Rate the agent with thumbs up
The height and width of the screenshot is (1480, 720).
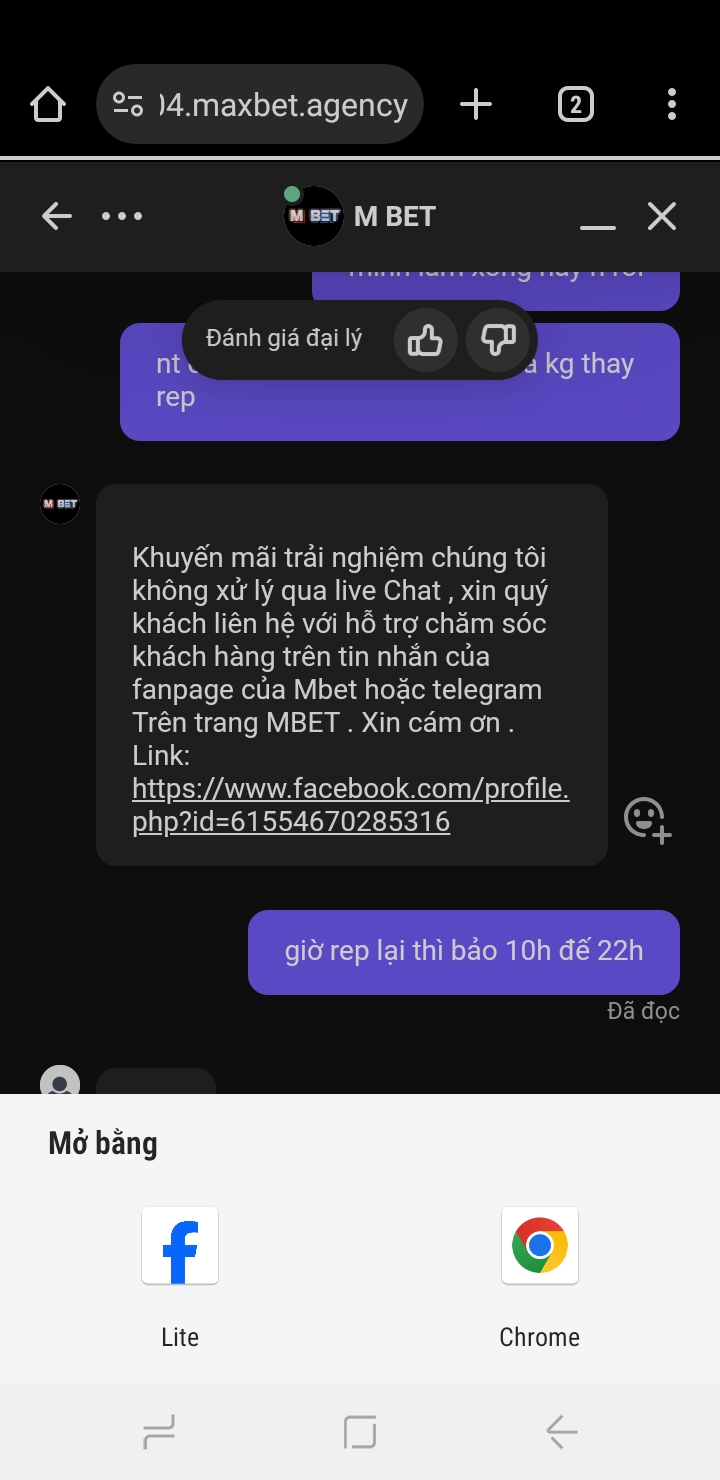pyautogui.click(x=425, y=340)
